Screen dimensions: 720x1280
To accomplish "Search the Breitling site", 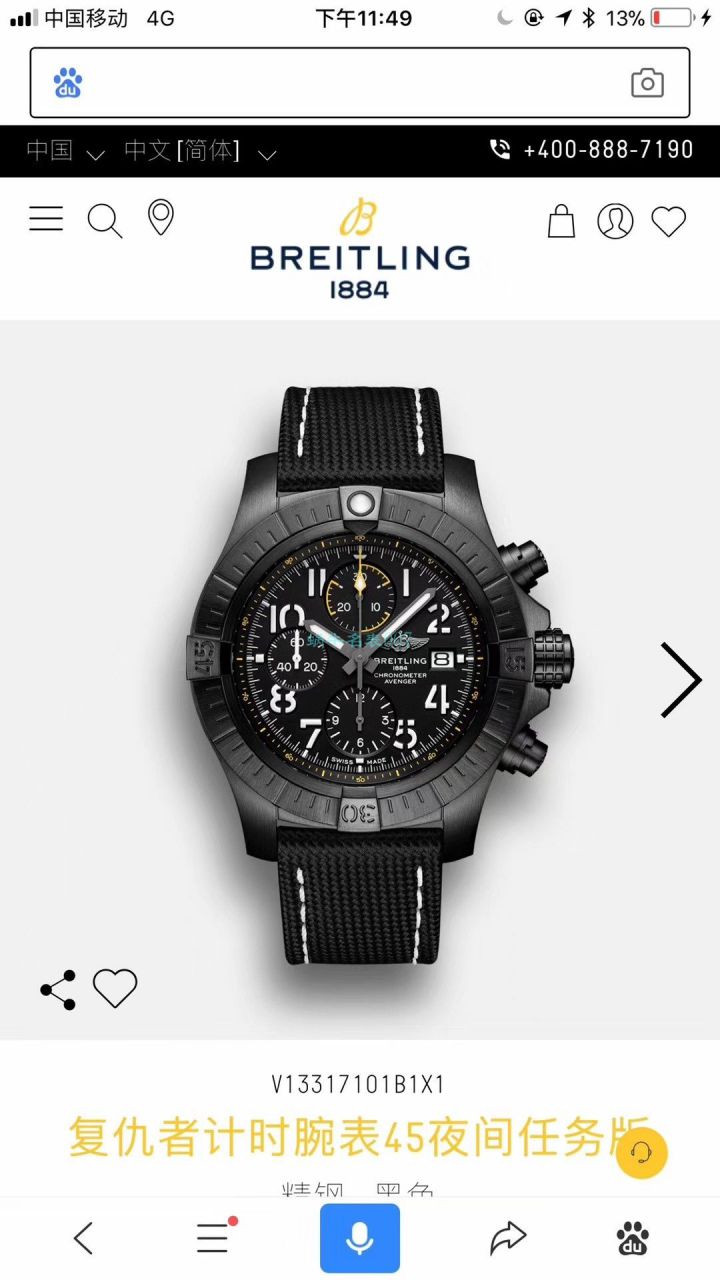I will [x=104, y=220].
